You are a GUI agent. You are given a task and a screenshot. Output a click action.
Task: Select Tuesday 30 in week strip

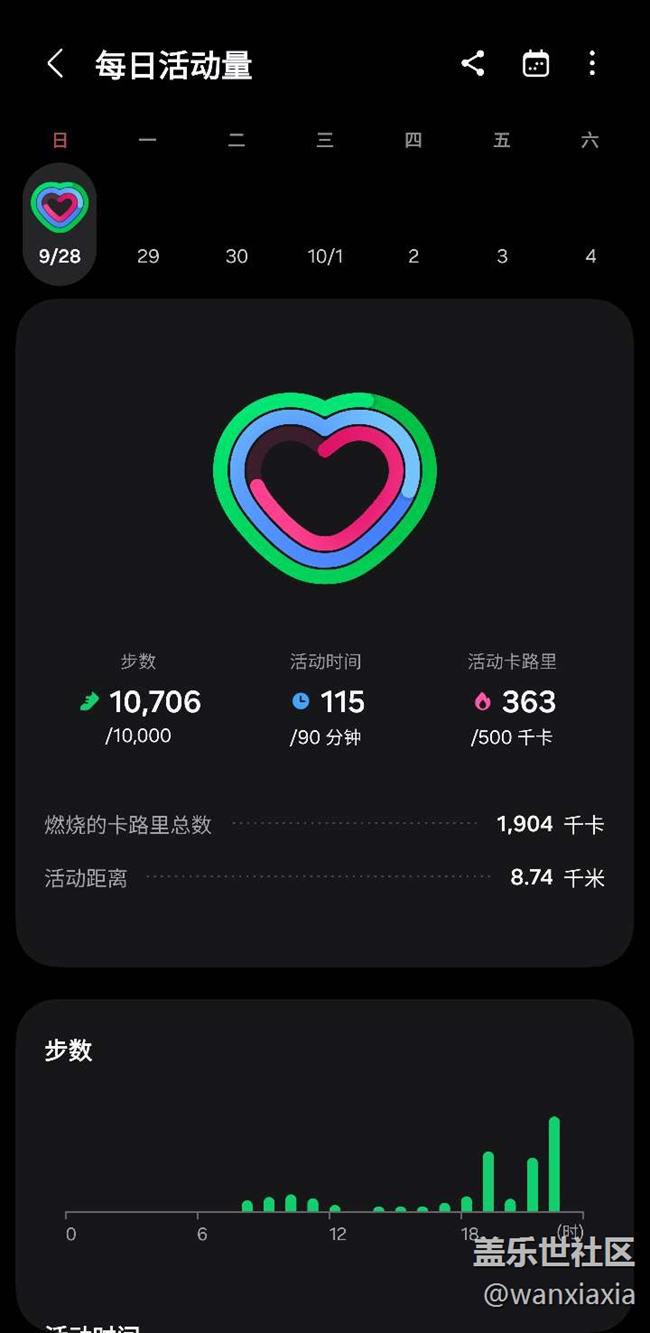coord(237,256)
